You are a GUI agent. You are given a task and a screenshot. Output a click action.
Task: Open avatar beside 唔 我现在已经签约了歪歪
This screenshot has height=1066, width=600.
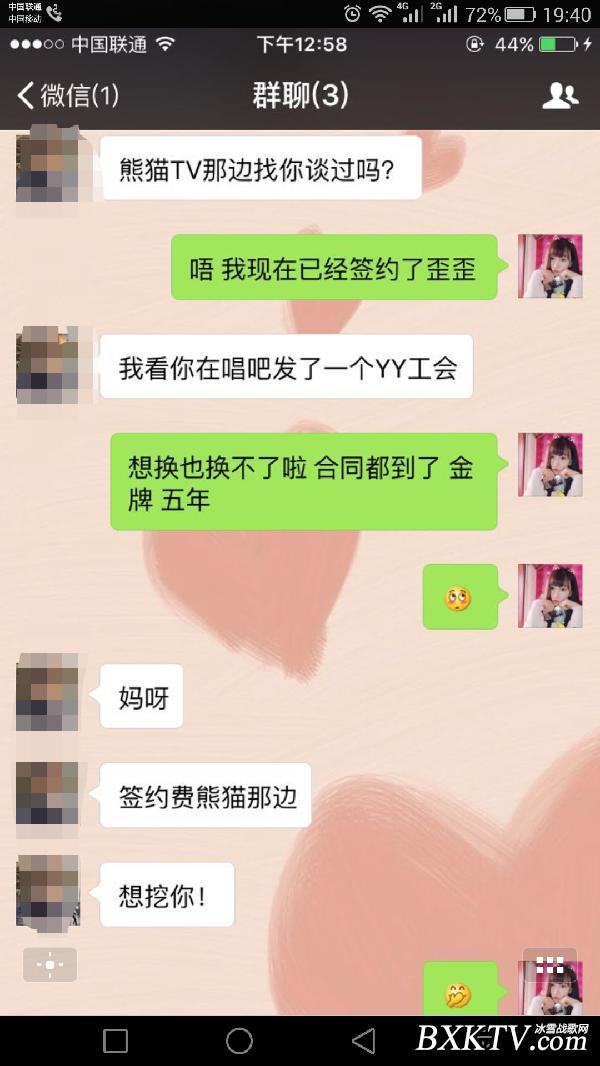[x=549, y=266]
